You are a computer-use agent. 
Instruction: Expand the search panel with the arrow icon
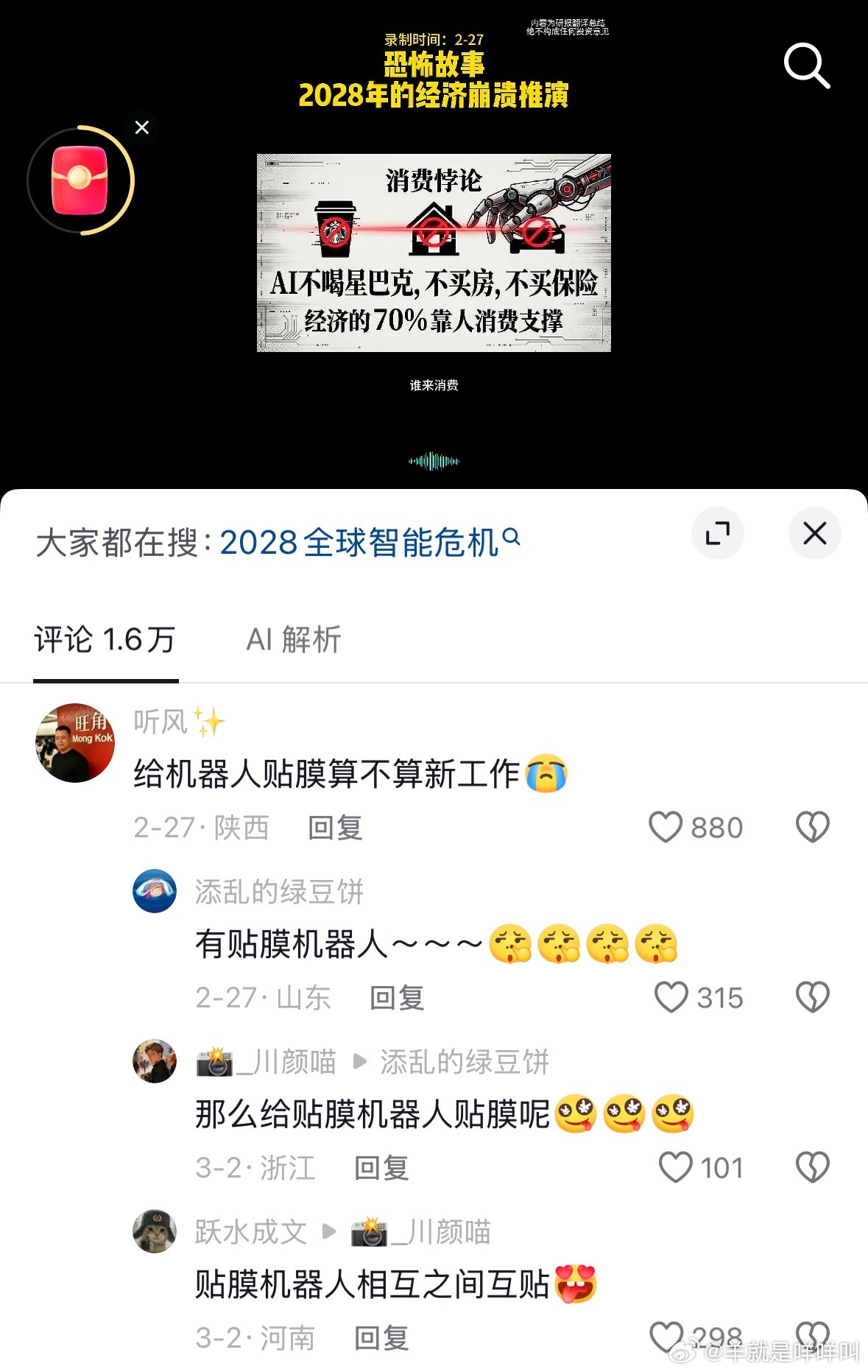[x=719, y=533]
